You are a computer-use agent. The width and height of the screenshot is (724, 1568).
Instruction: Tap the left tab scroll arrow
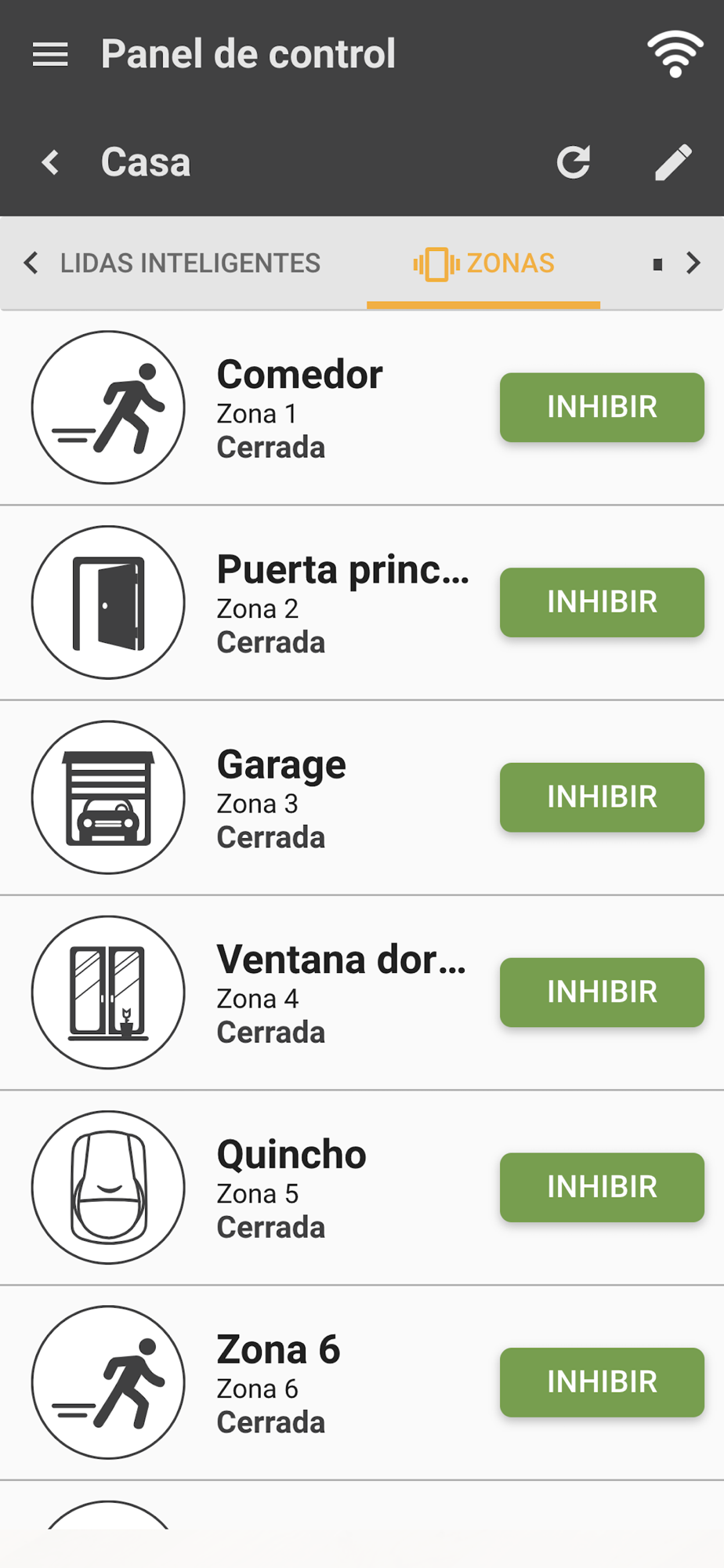[31, 263]
